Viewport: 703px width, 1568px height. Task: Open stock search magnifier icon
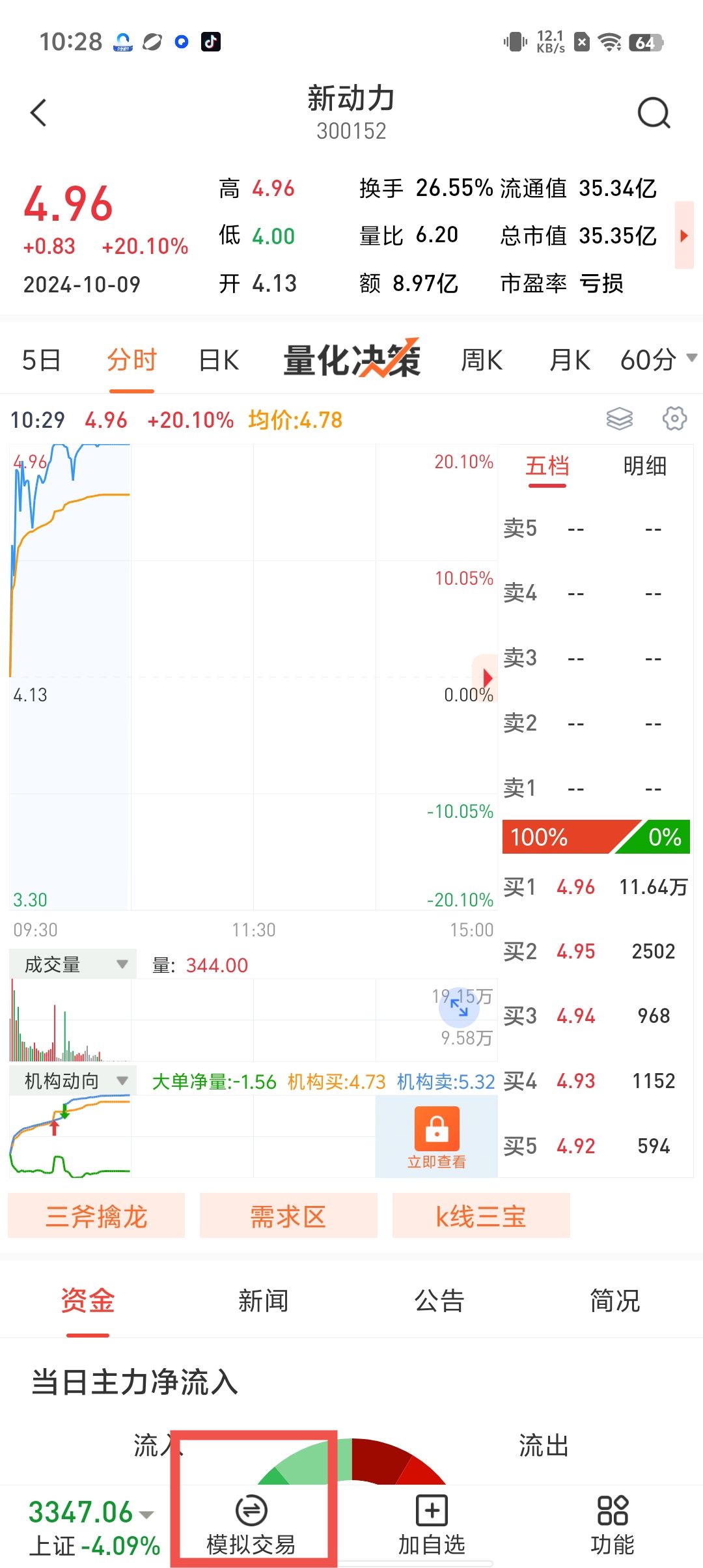point(654,113)
